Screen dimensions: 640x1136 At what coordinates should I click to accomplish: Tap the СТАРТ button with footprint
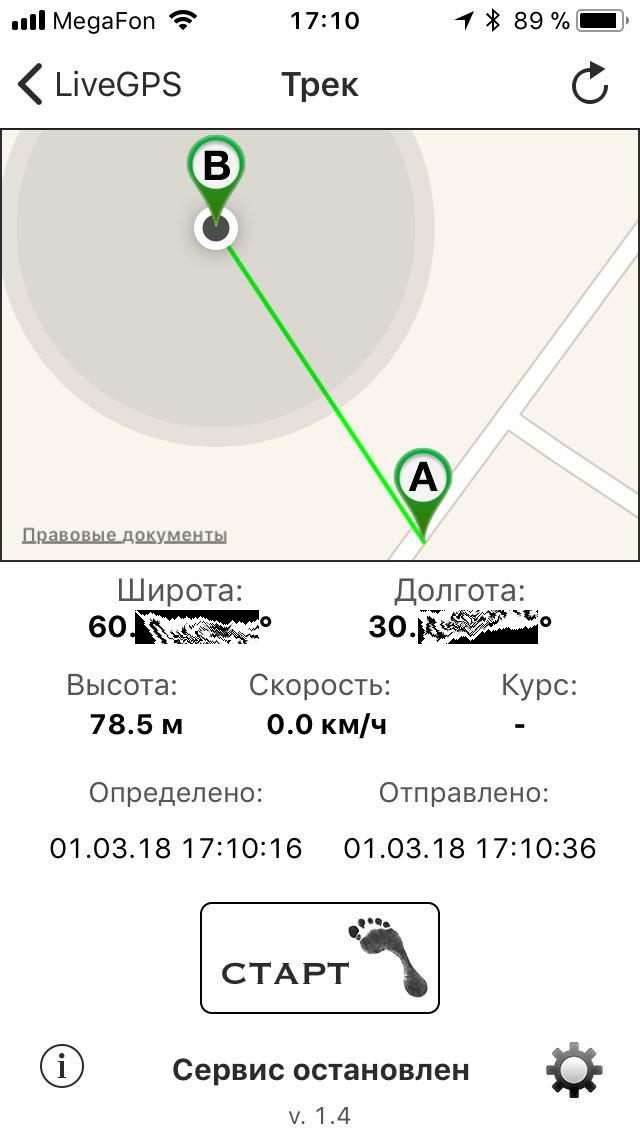[x=320, y=958]
